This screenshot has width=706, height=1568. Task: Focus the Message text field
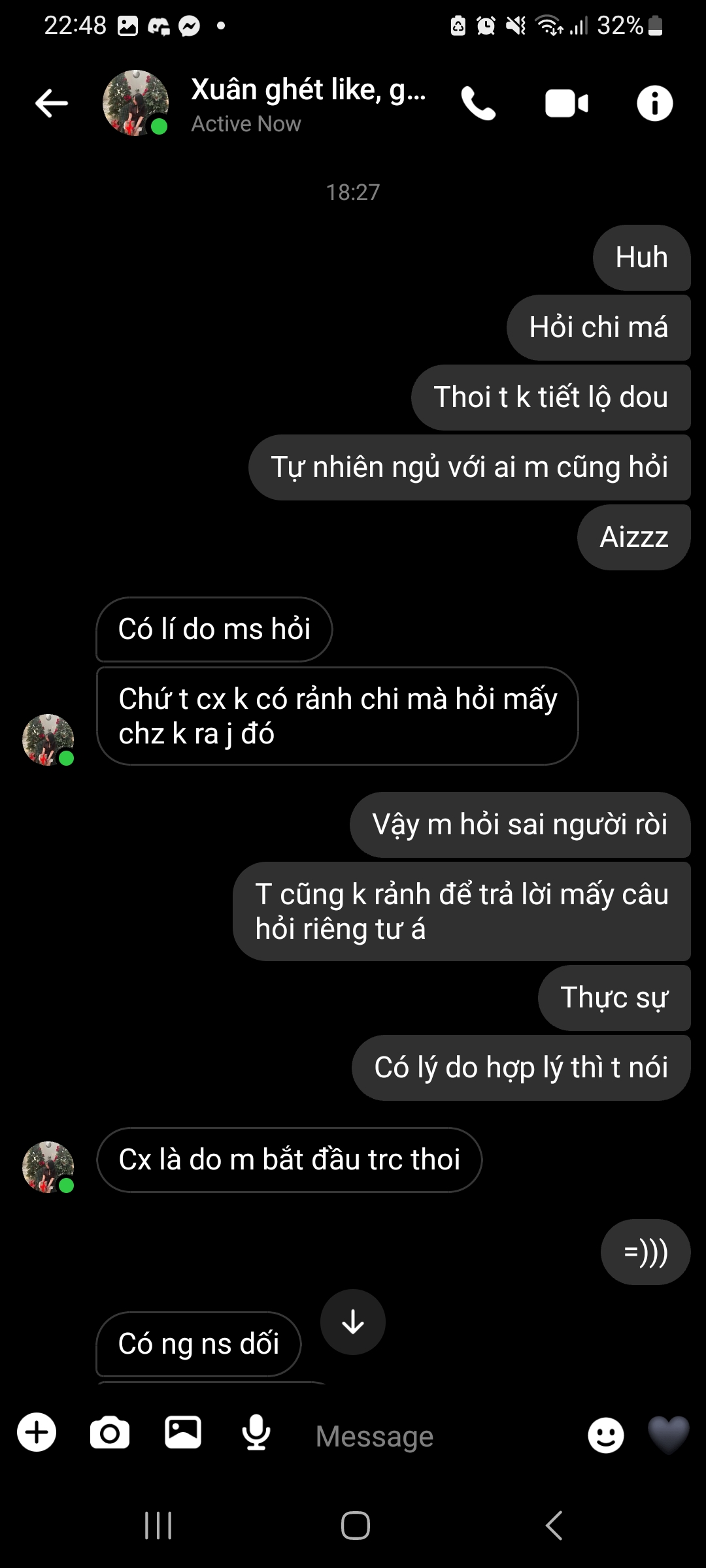click(438, 1436)
